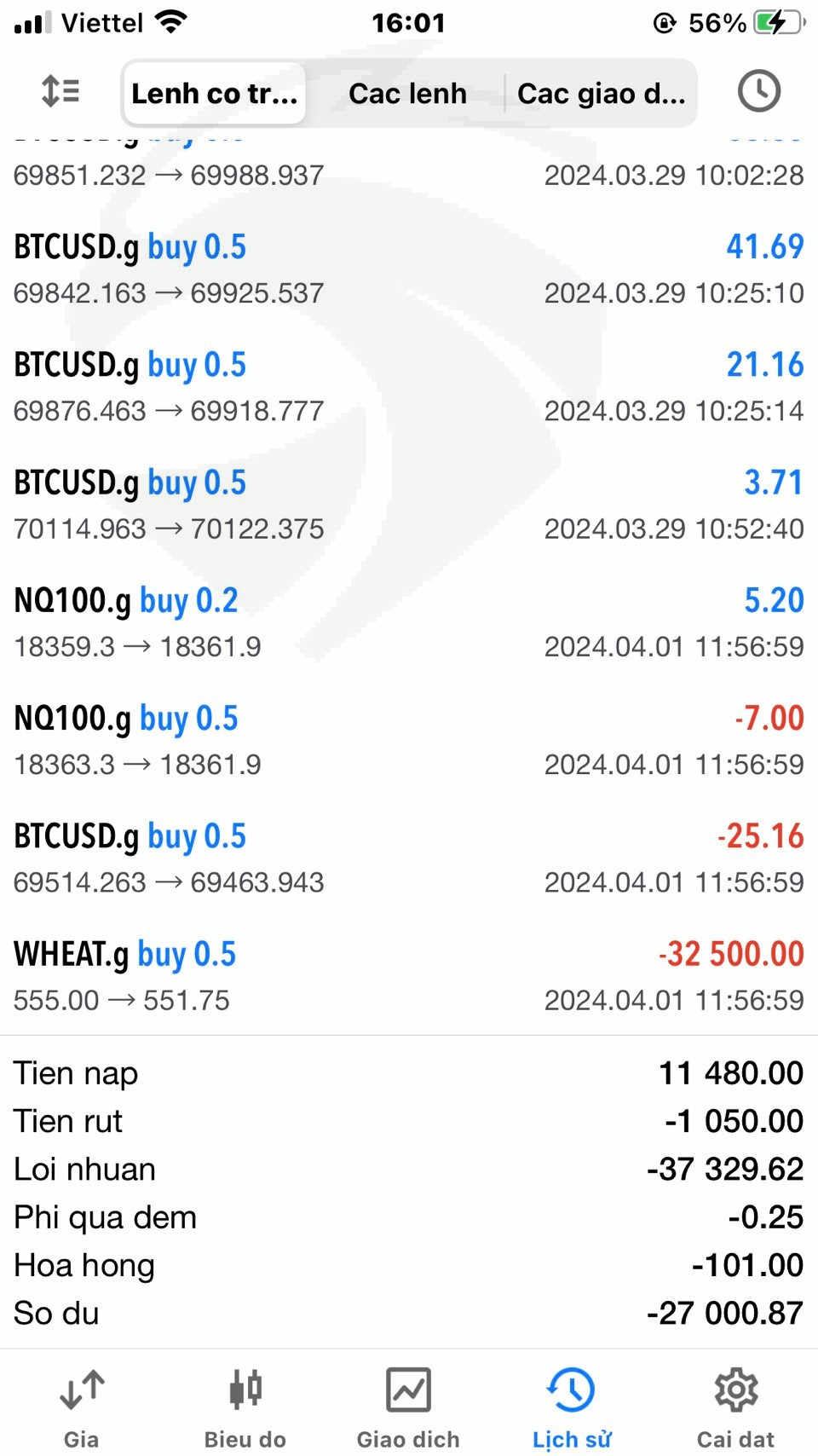Open the BTCUSD.g trade with profit 21.16

[409, 387]
